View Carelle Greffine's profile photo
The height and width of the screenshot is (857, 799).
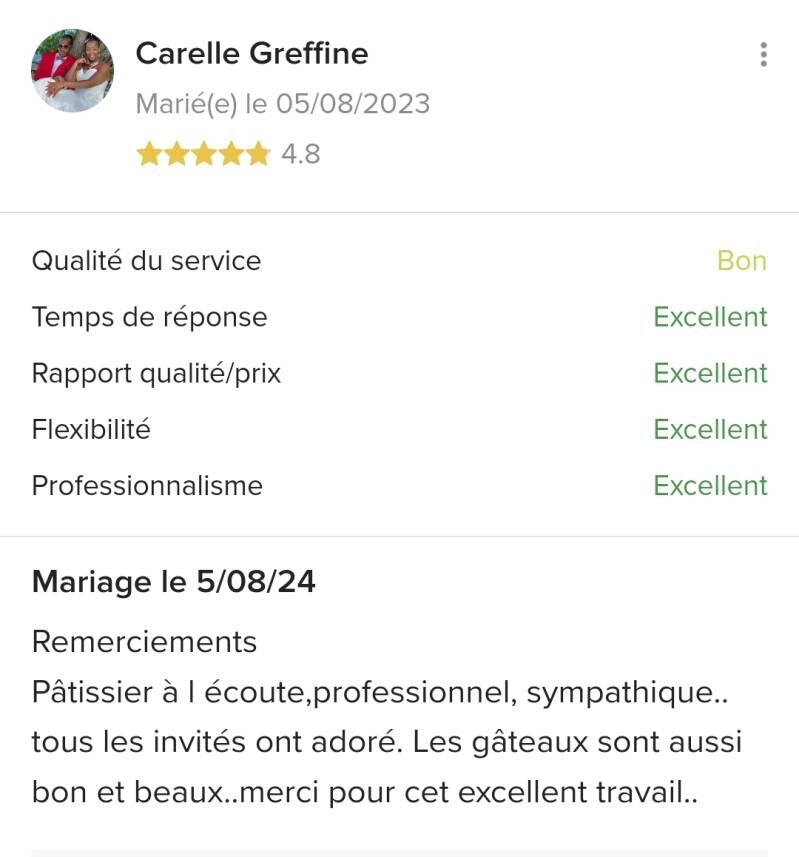tap(72, 70)
